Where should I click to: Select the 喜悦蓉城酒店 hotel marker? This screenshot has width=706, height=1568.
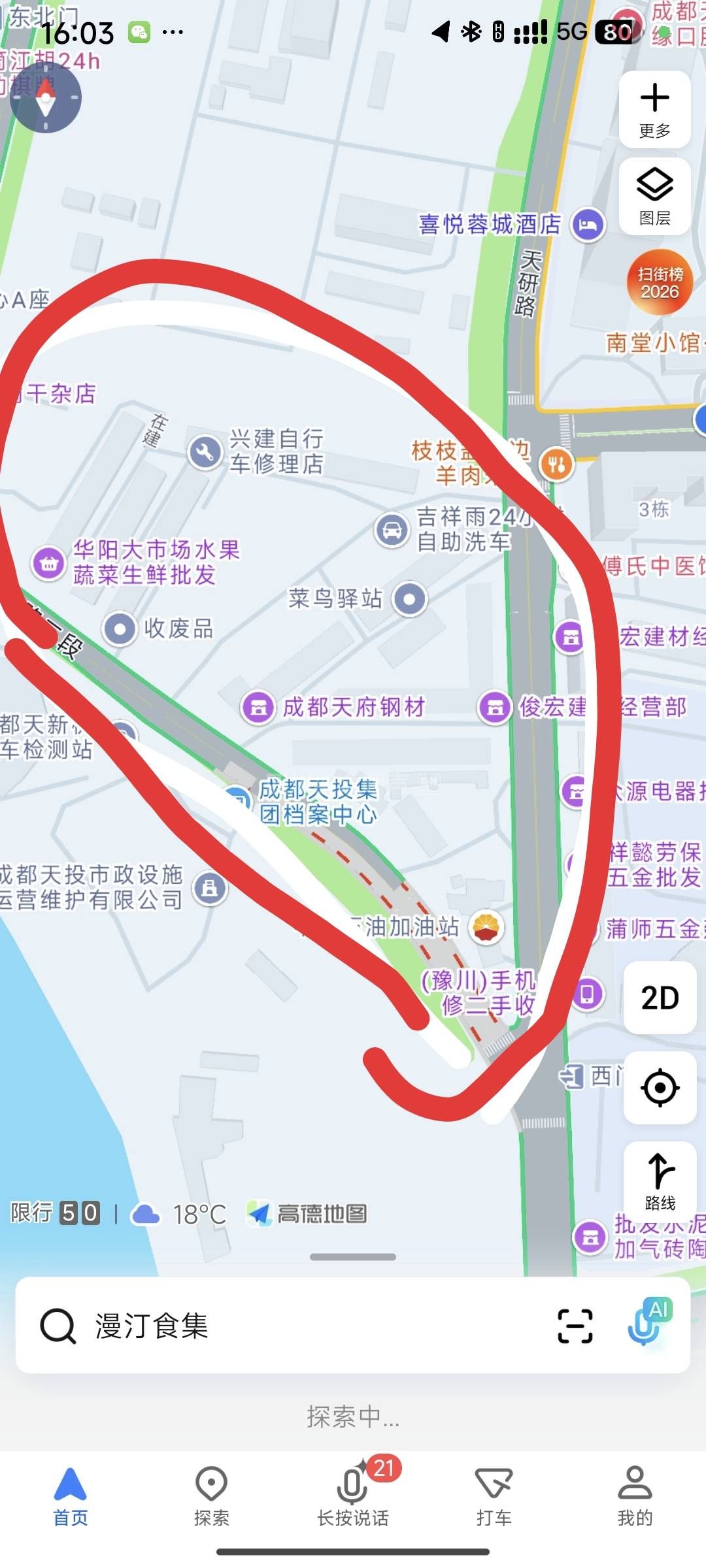[588, 225]
